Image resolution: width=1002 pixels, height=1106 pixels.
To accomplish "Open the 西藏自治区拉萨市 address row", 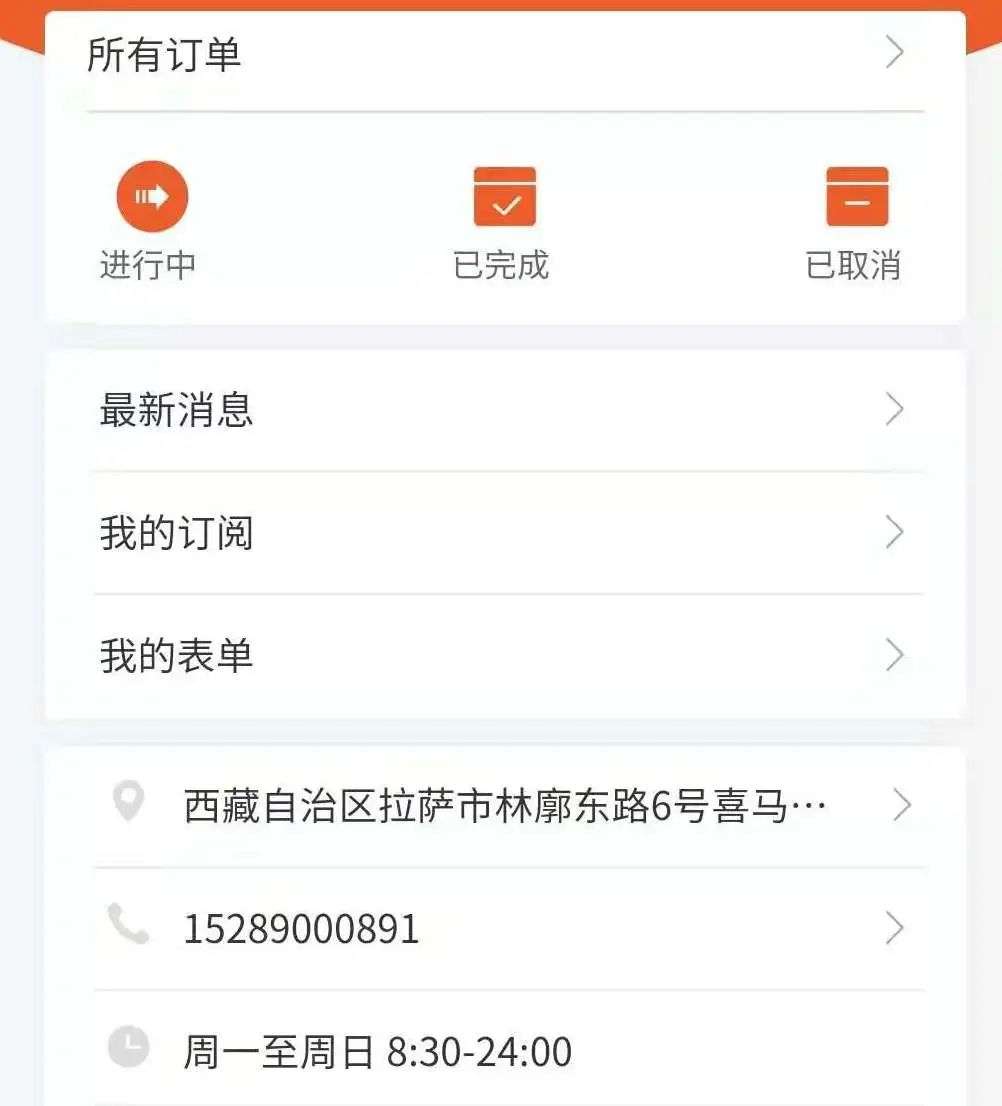I will (x=505, y=805).
